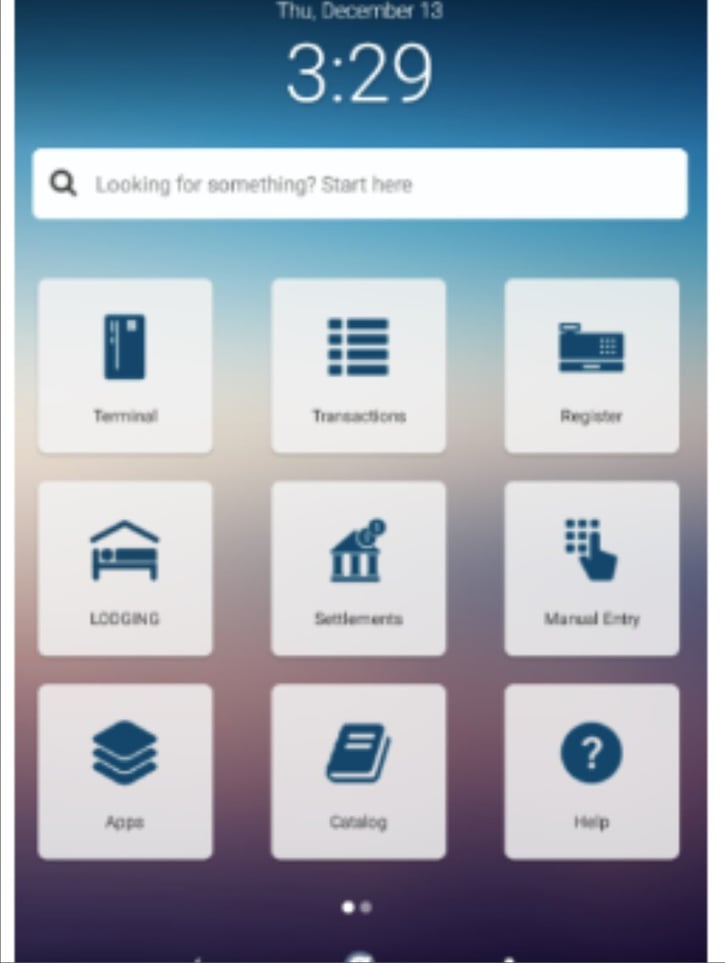Open the Lodging tile

pyautogui.click(x=125, y=568)
